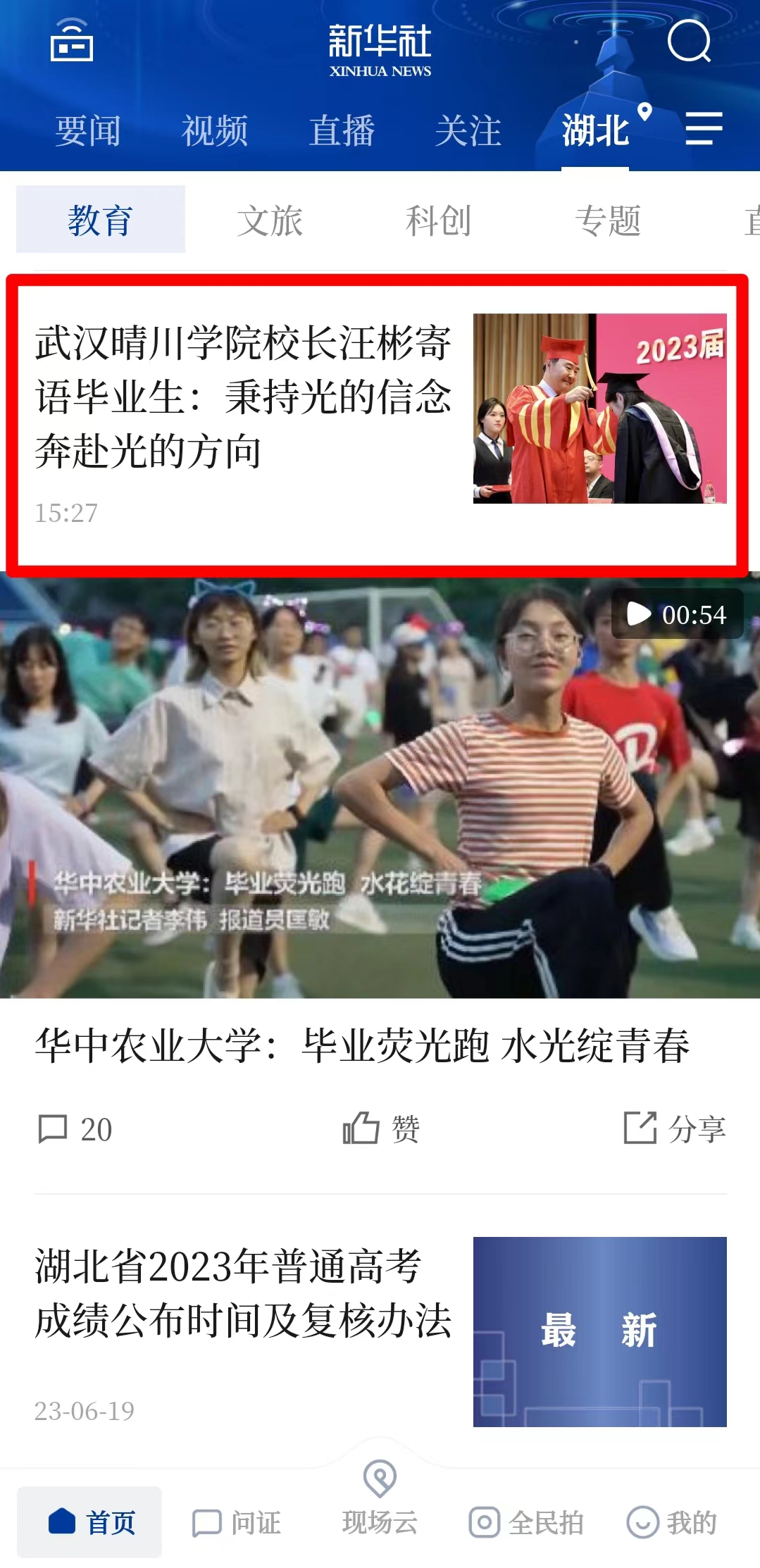Open the search icon
760x1568 pixels.
[x=689, y=41]
